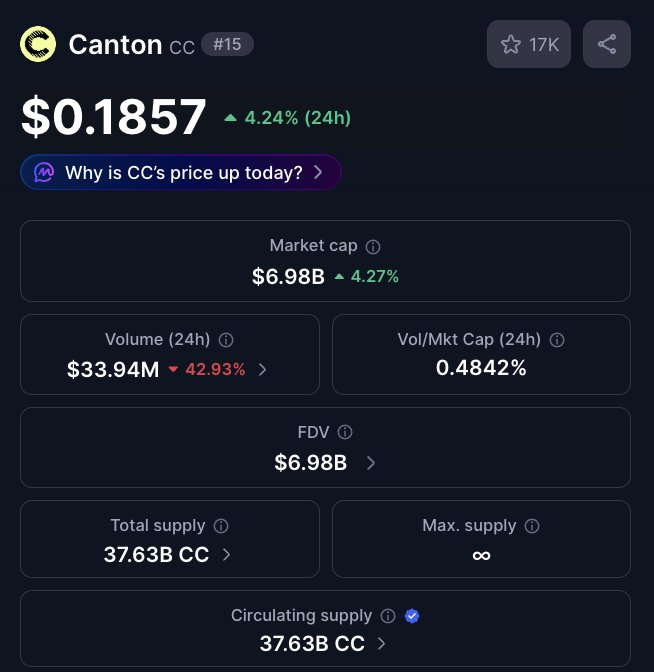Show info about Volume (24h)
The width and height of the screenshot is (654, 672).
point(226,340)
